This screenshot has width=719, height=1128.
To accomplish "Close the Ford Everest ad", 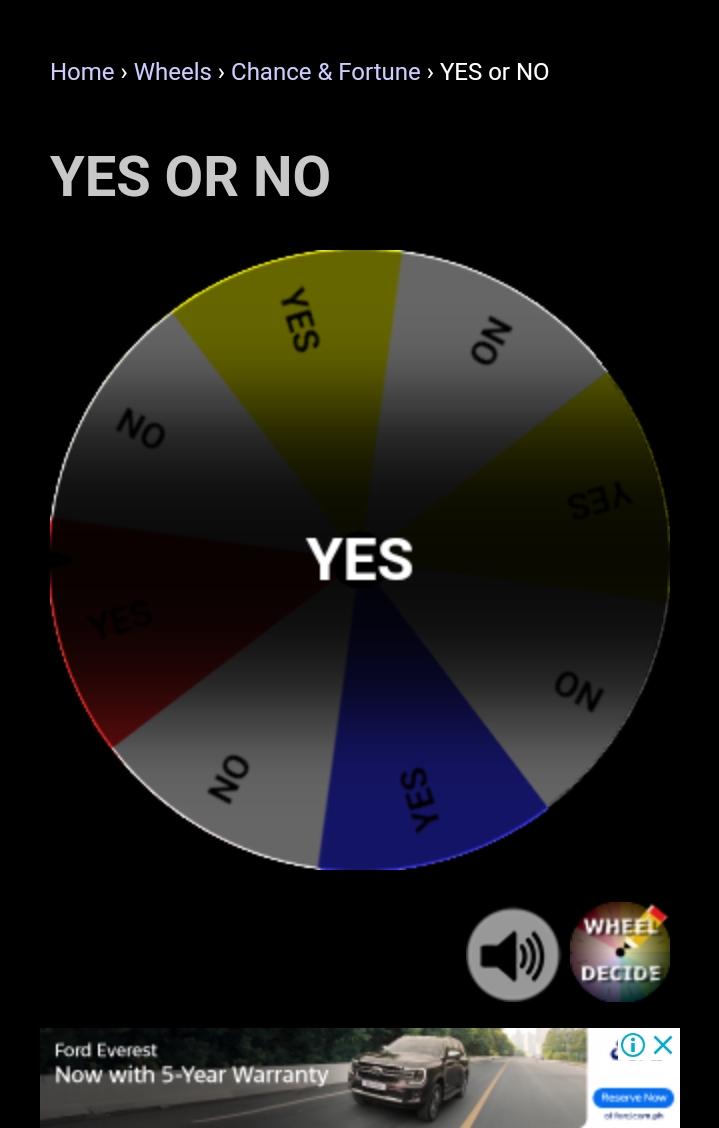I will tap(663, 1046).
